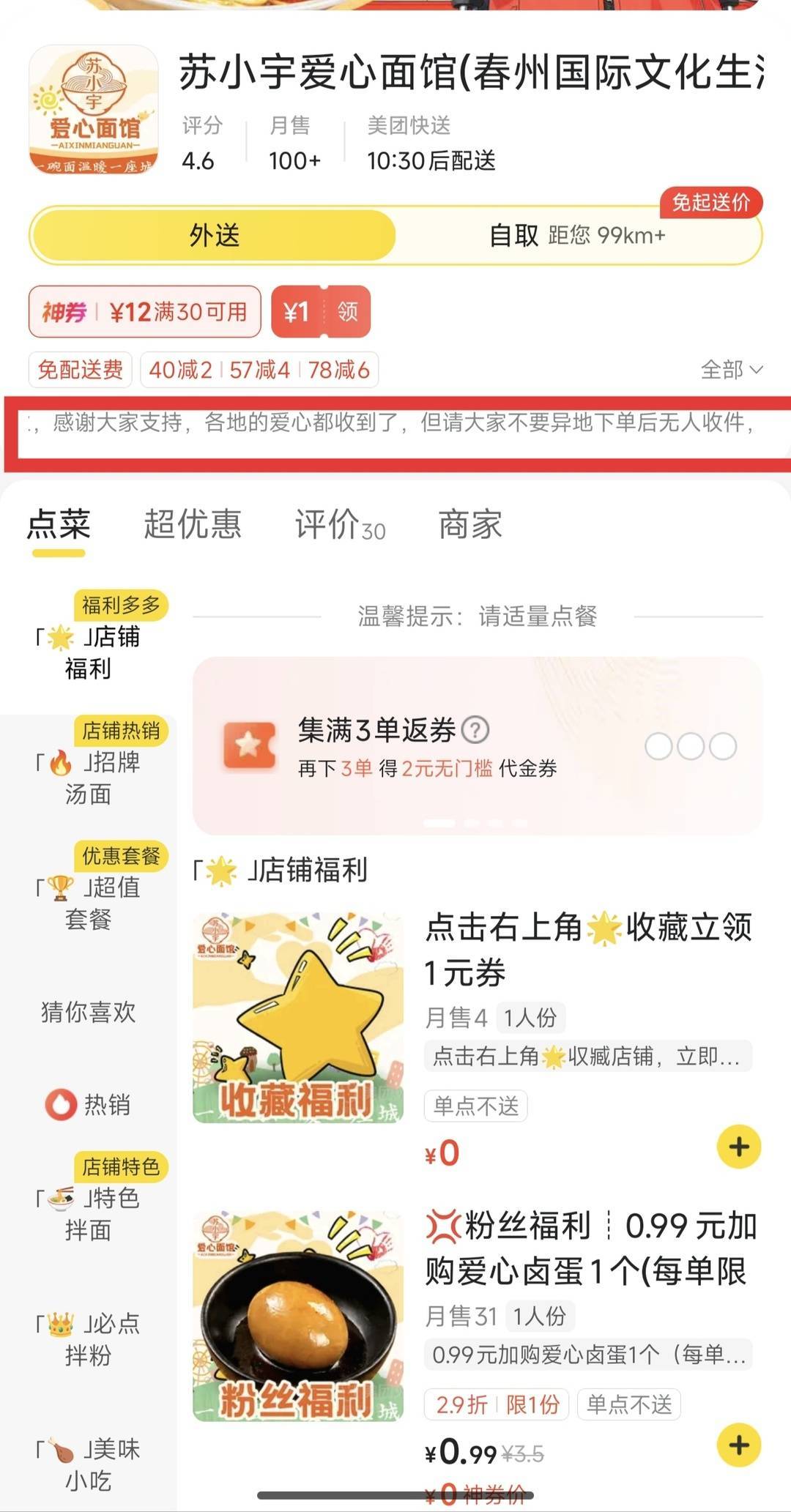Add 粉丝福利 爱心卤蛋 to cart
This screenshot has width=791, height=1512.
pyautogui.click(x=738, y=1445)
